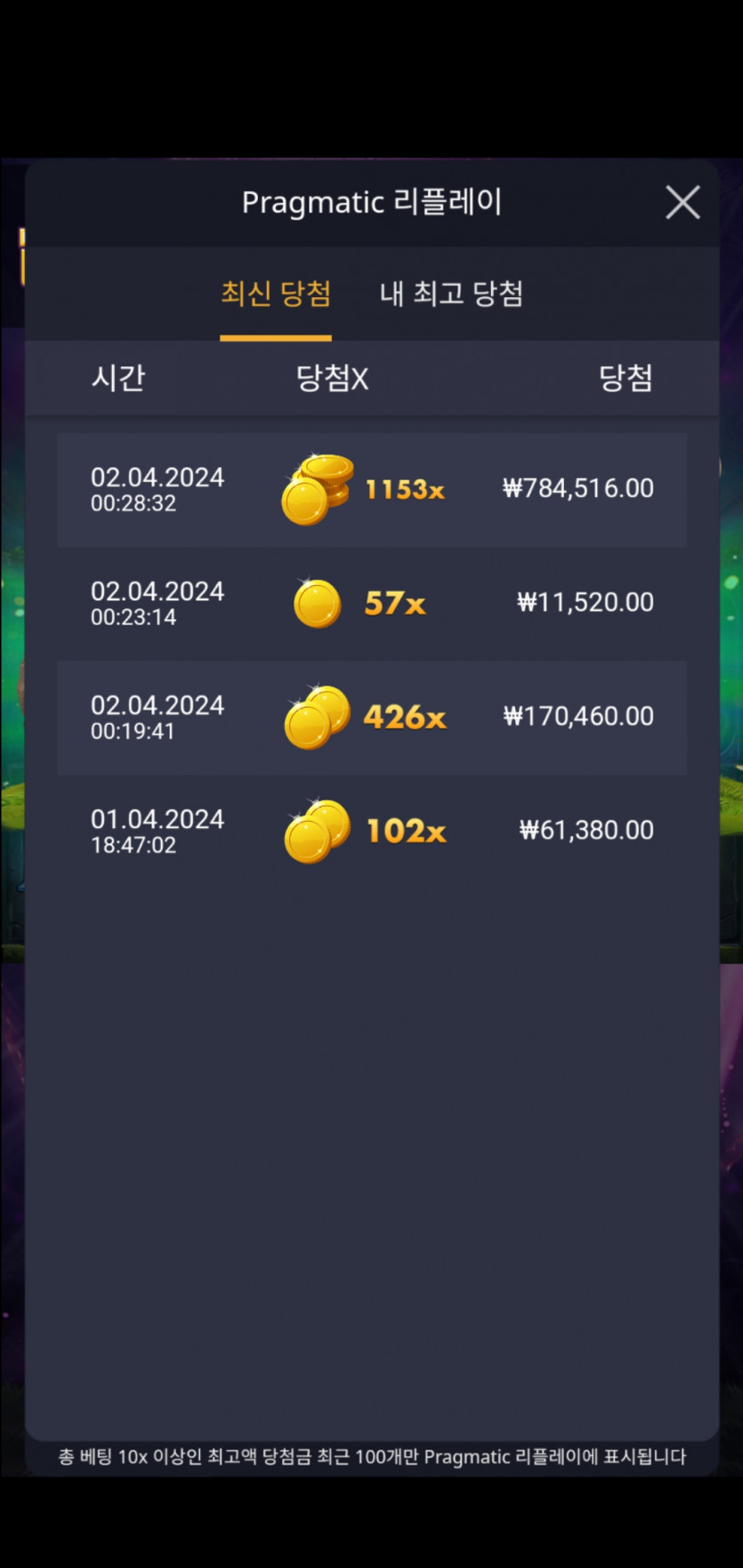This screenshot has height=1568, width=743.
Task: Play the 426x win replay
Action: point(371,717)
